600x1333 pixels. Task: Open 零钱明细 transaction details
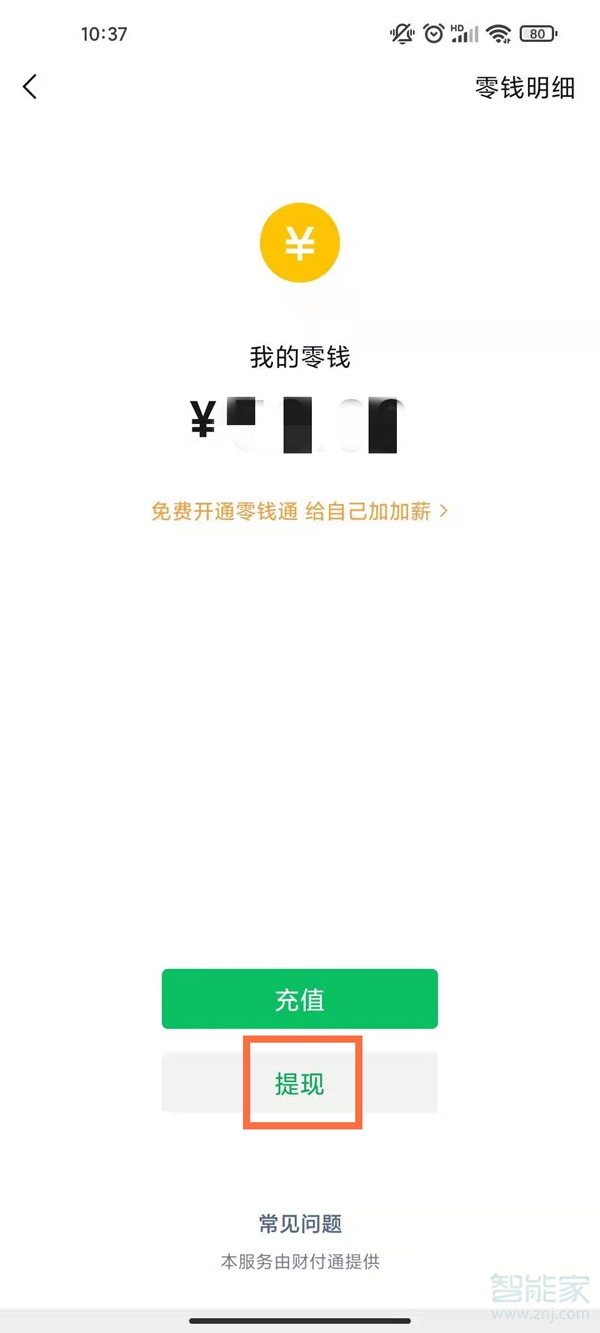pyautogui.click(x=524, y=88)
